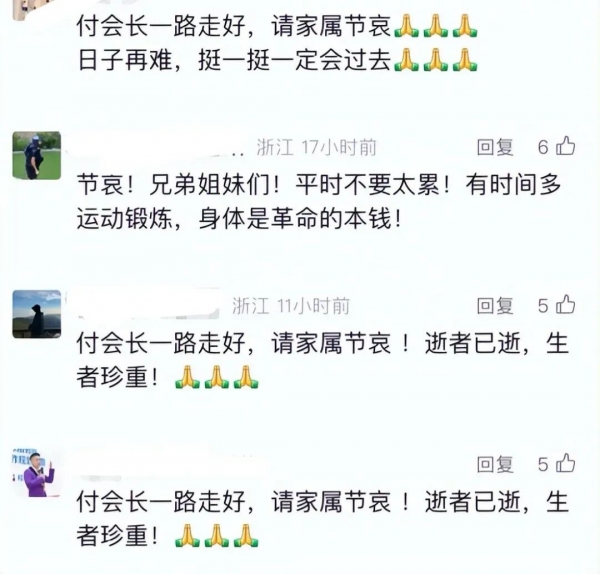Open the profile of the golfer-avatar commenter
600x574 pixels.
pos(36,156)
